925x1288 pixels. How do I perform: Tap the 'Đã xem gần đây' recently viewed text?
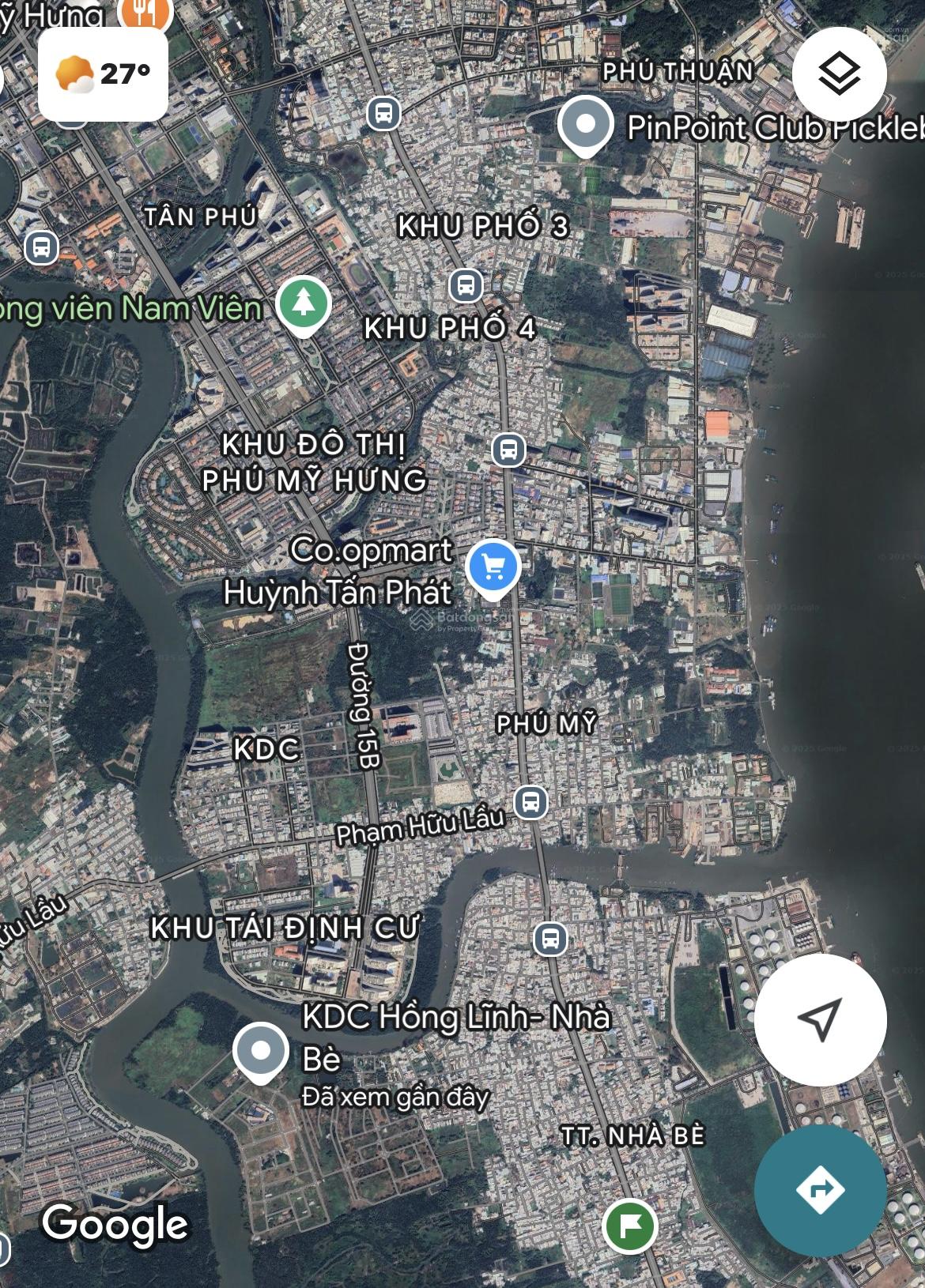pyautogui.click(x=394, y=1096)
